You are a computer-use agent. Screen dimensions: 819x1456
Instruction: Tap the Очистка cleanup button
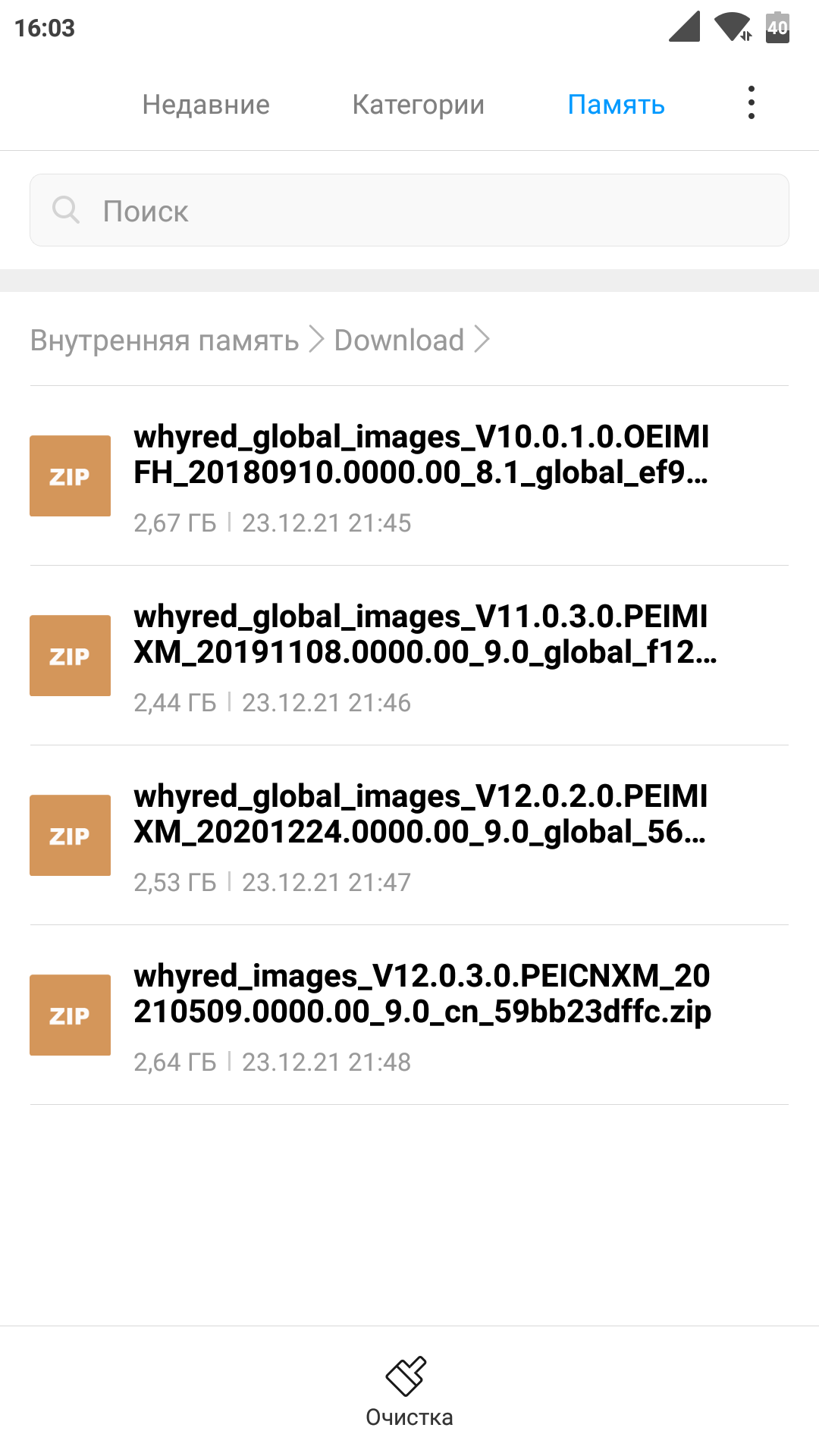click(409, 1392)
